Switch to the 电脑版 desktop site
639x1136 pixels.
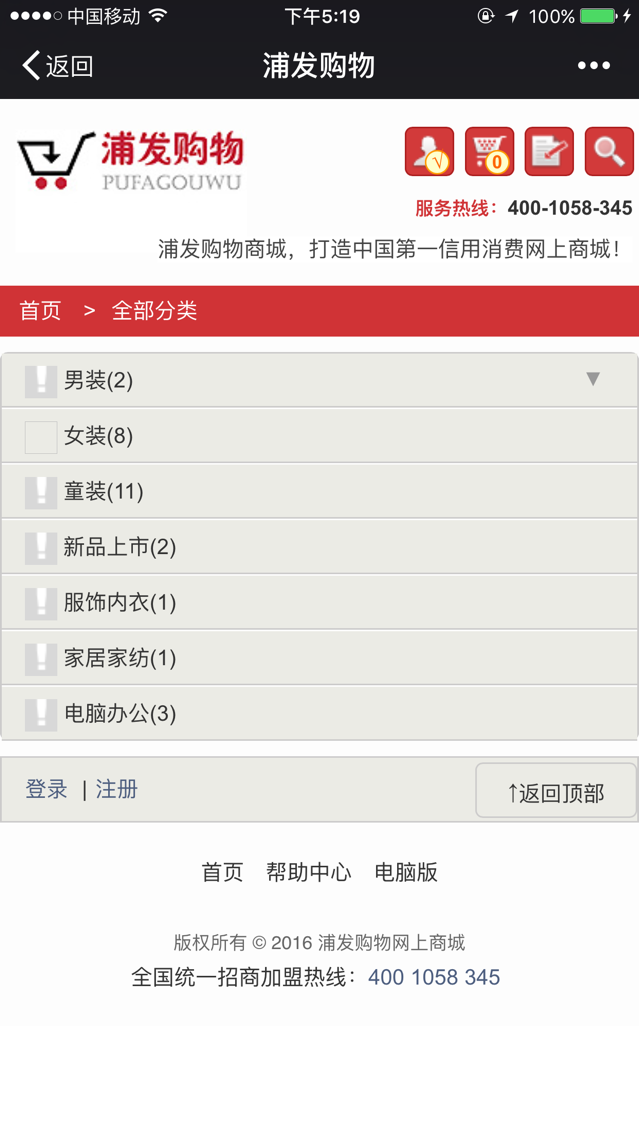(x=406, y=872)
